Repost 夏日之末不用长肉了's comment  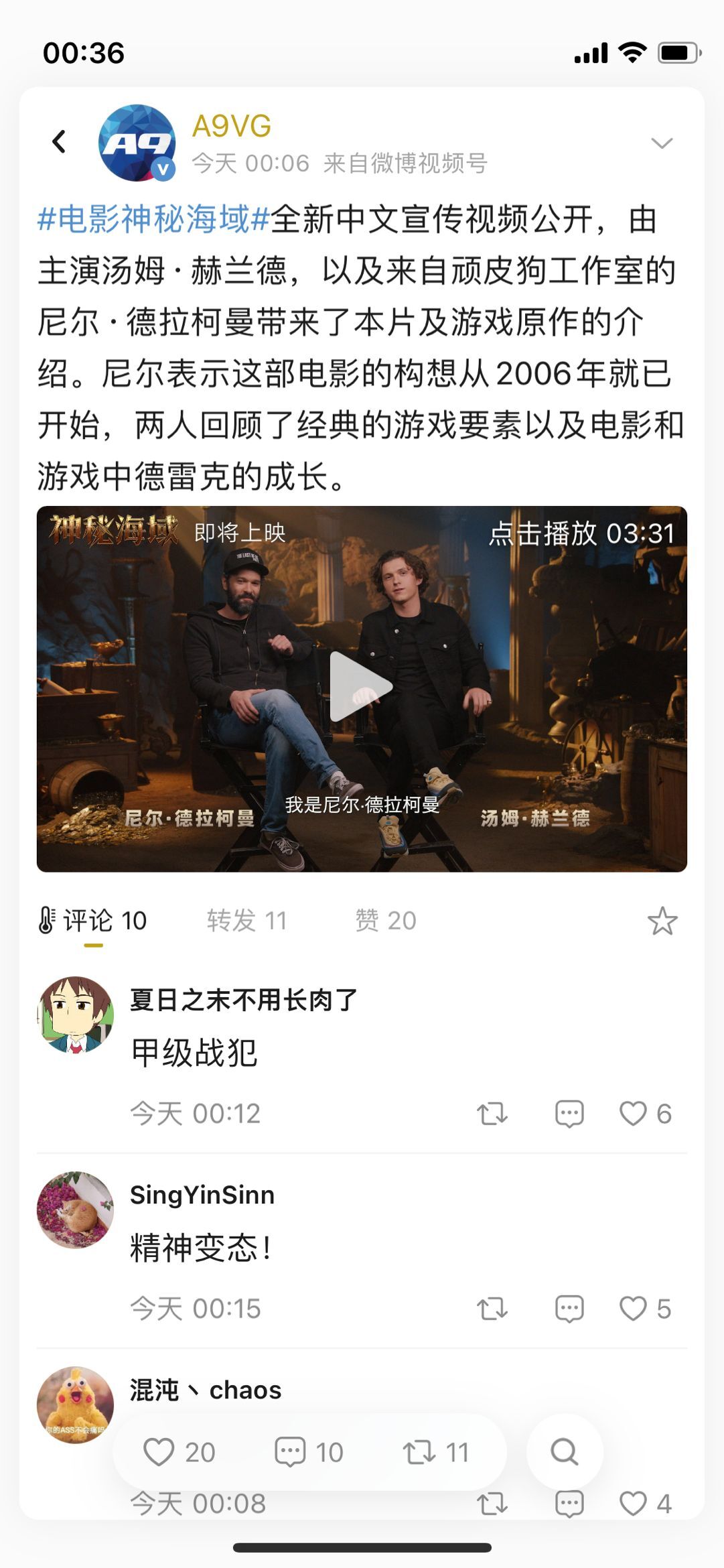point(492,1114)
